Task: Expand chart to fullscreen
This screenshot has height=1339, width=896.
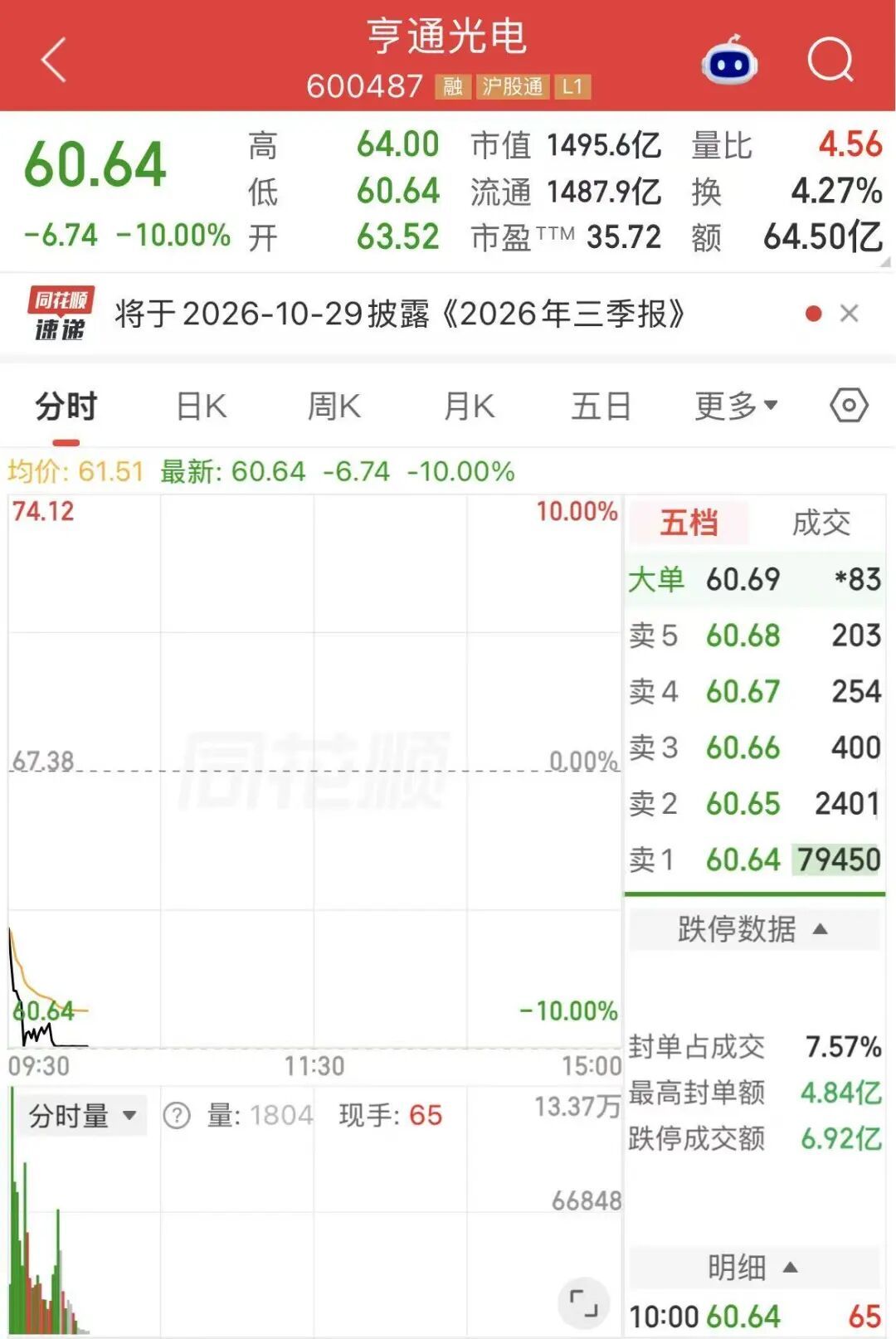Action: 584,1303
